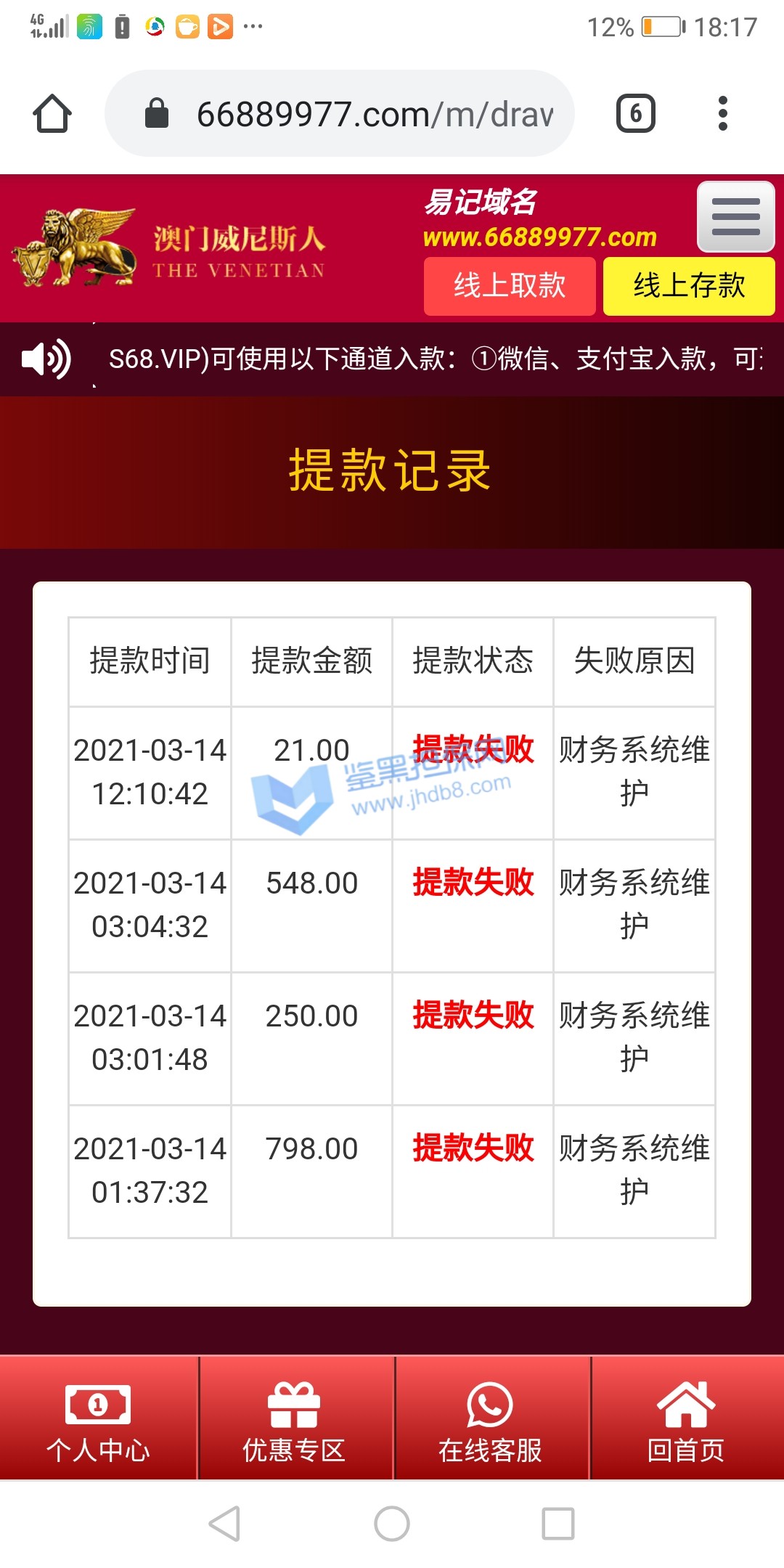Image resolution: width=784 pixels, height=1568 pixels.
Task: Open the browser tab switcher
Action: 635,114
